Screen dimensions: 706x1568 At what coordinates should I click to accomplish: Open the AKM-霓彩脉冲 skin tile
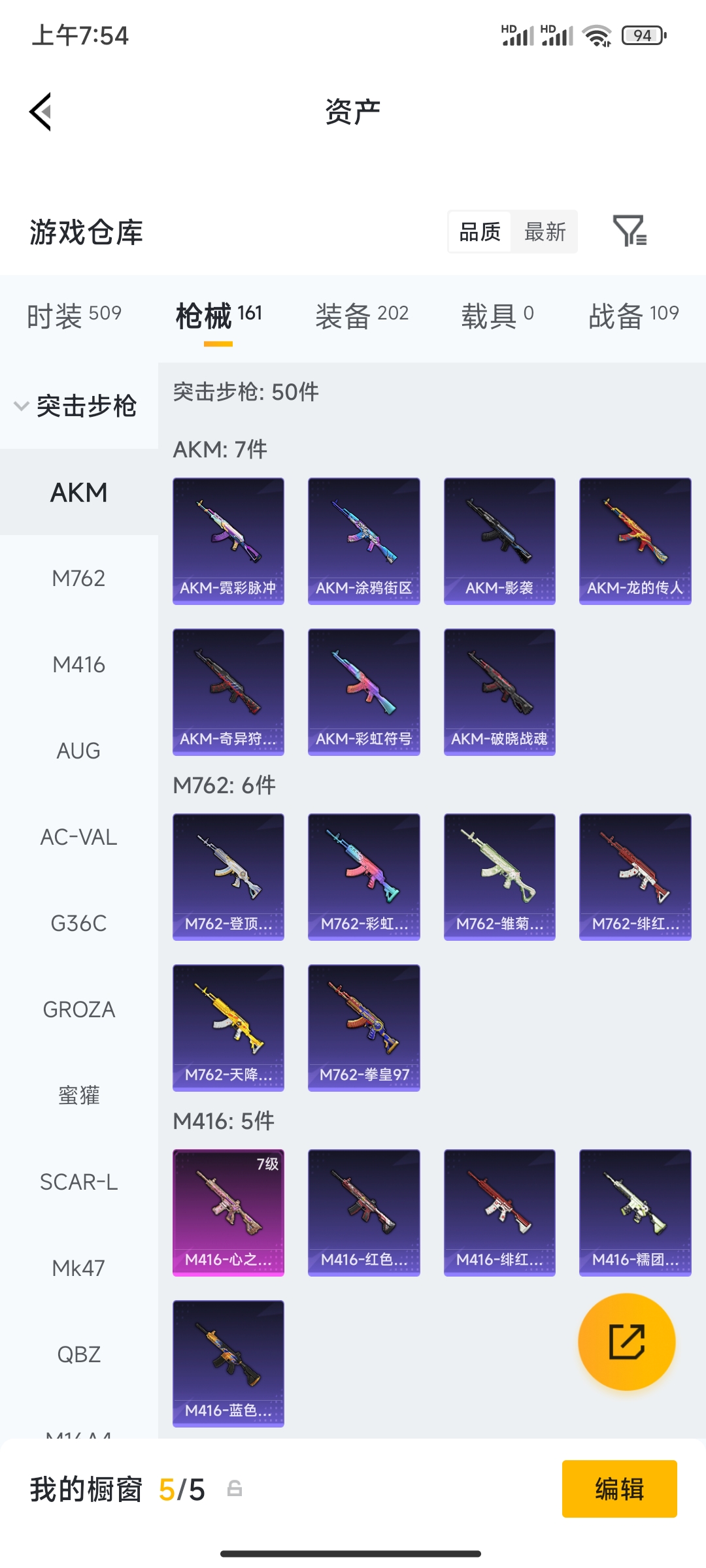click(228, 541)
